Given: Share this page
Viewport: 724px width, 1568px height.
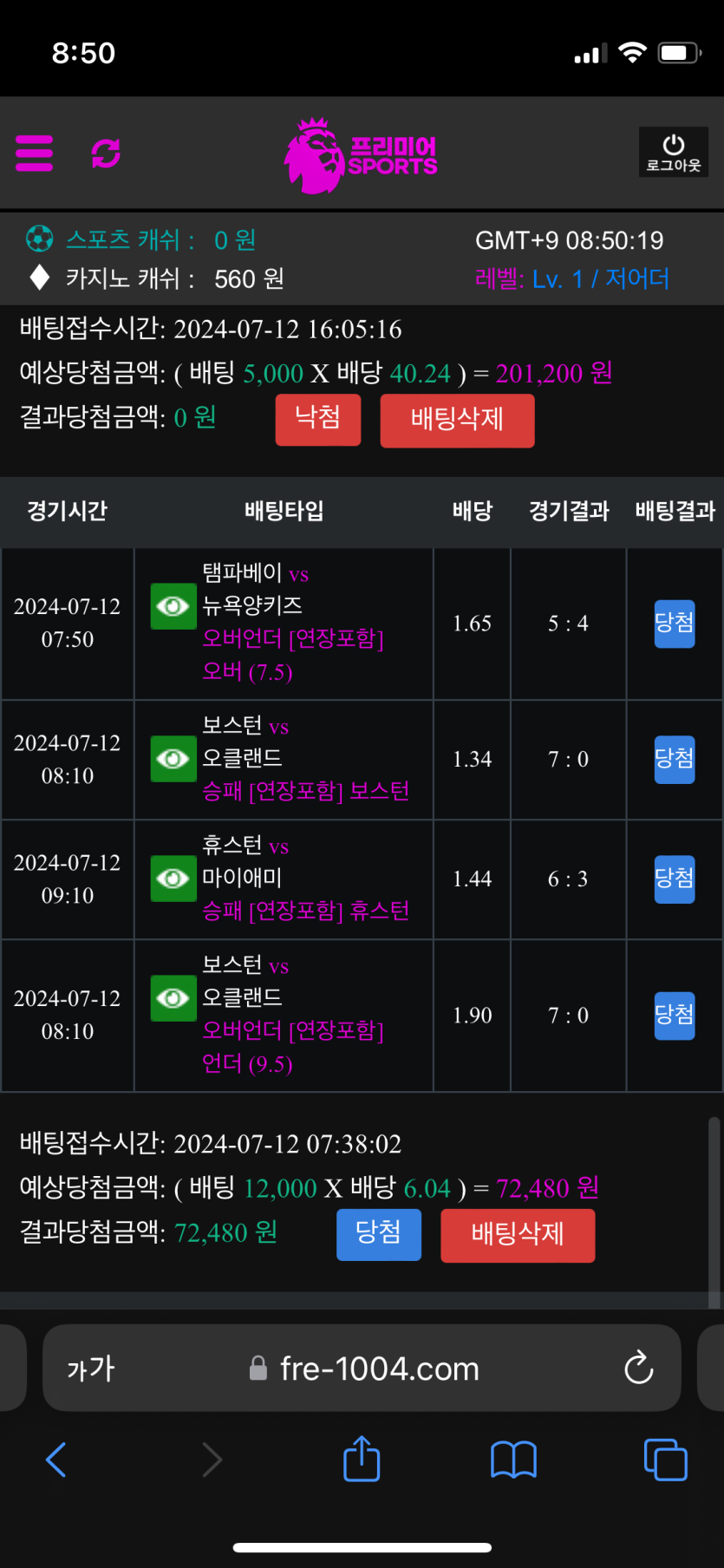Looking at the screenshot, I should pyautogui.click(x=362, y=1459).
